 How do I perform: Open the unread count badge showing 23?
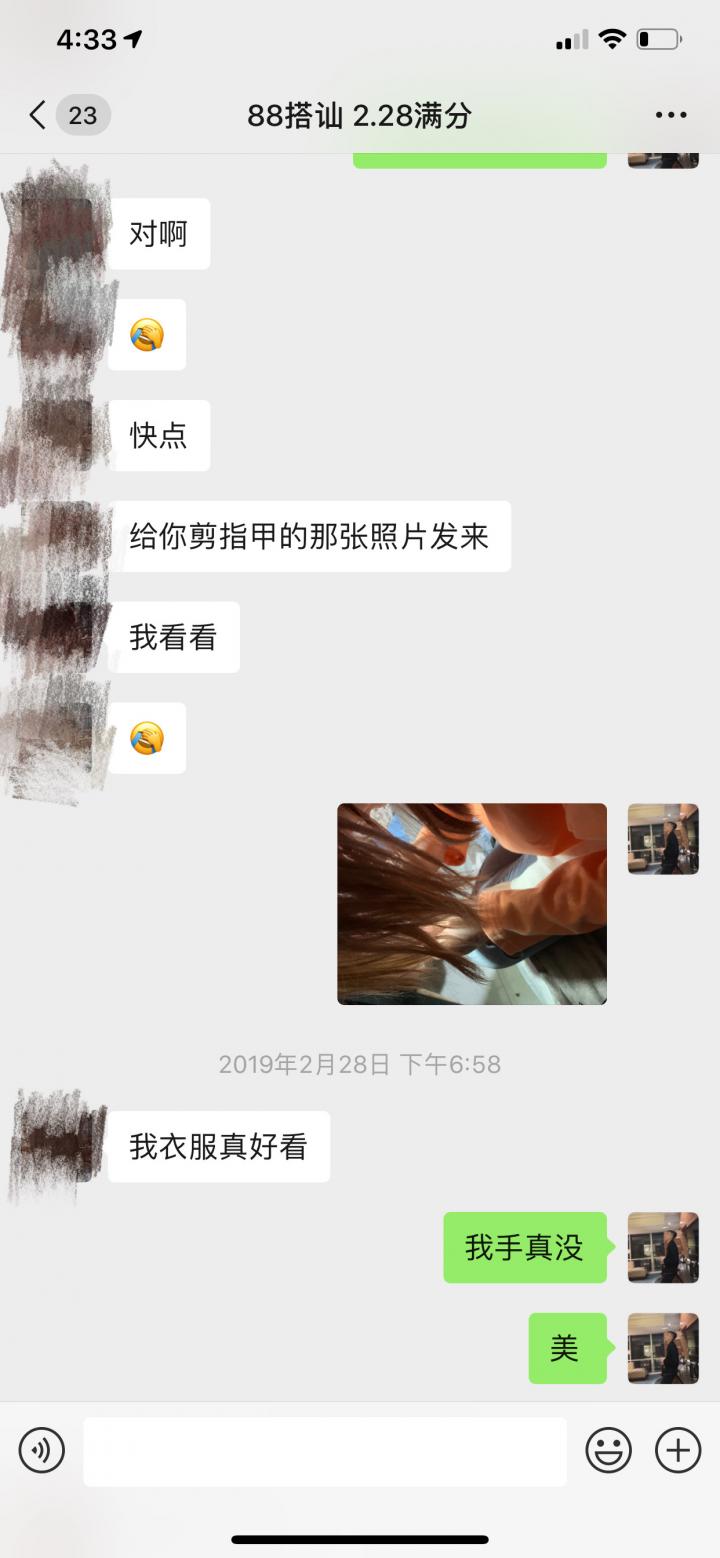coord(82,115)
